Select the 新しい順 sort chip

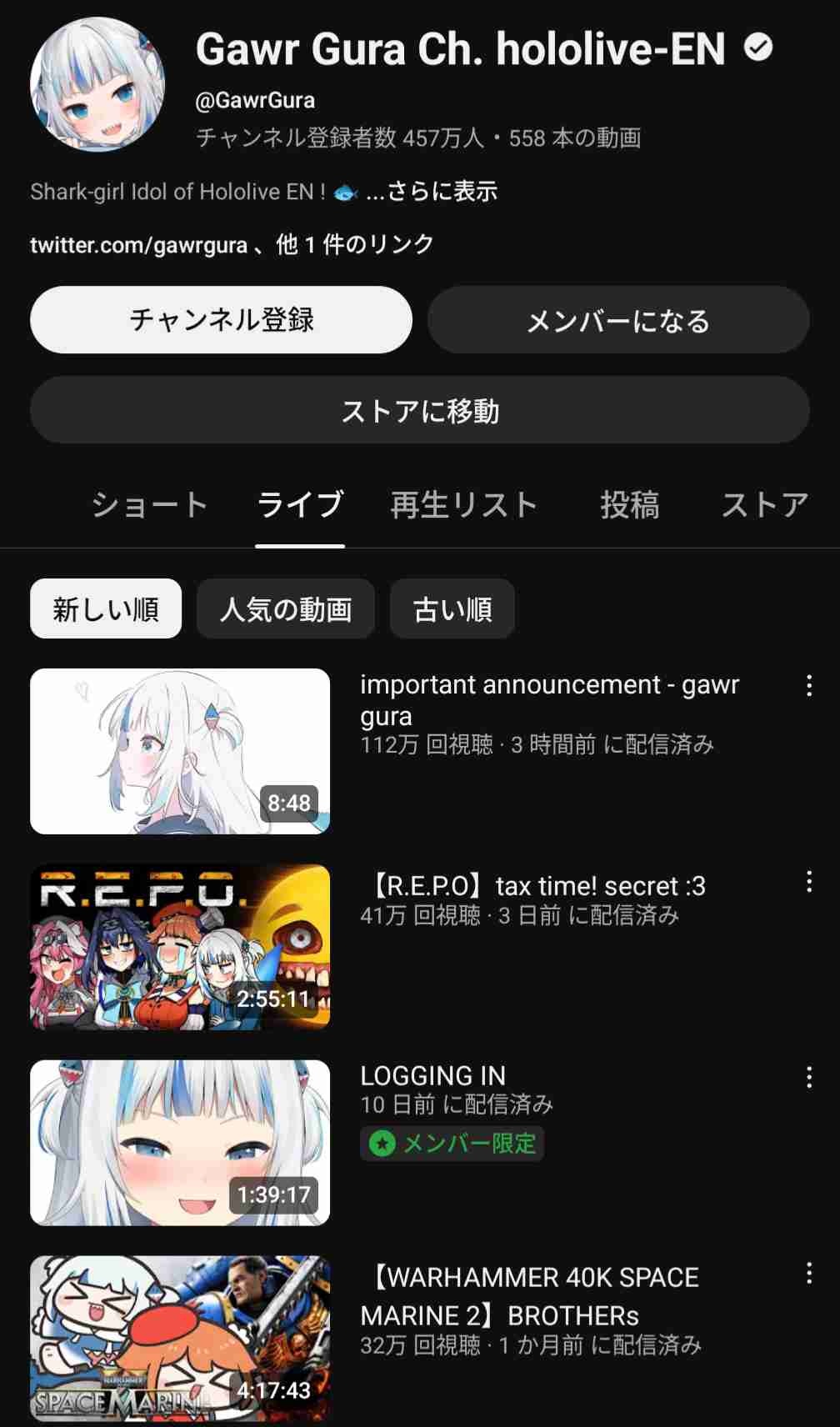click(x=106, y=609)
